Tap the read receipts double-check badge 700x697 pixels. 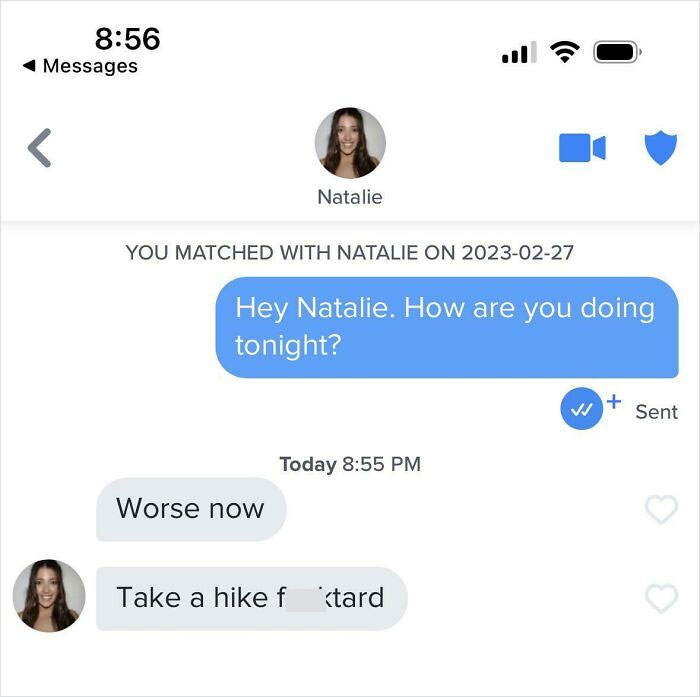point(582,410)
